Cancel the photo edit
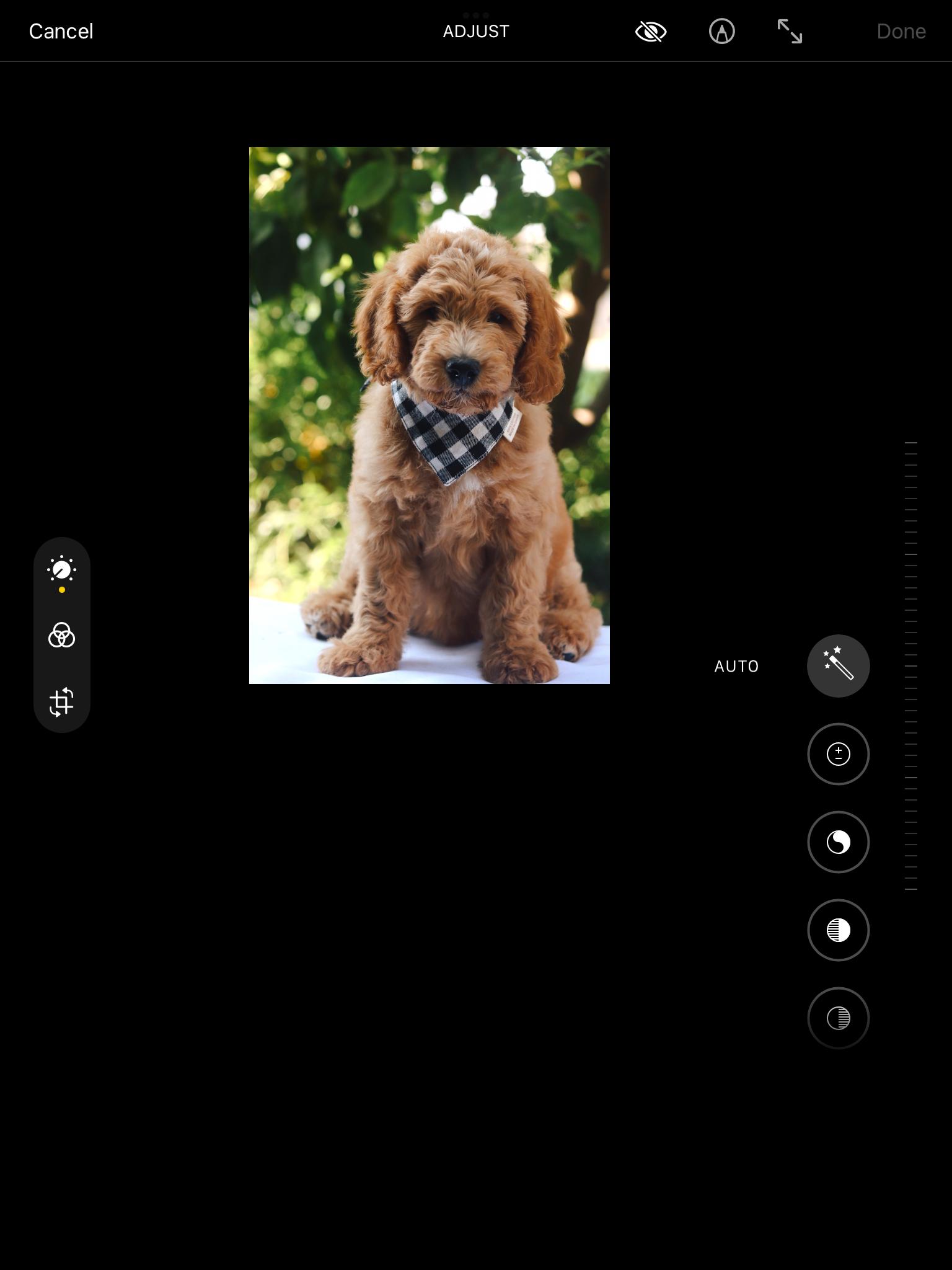 click(61, 32)
